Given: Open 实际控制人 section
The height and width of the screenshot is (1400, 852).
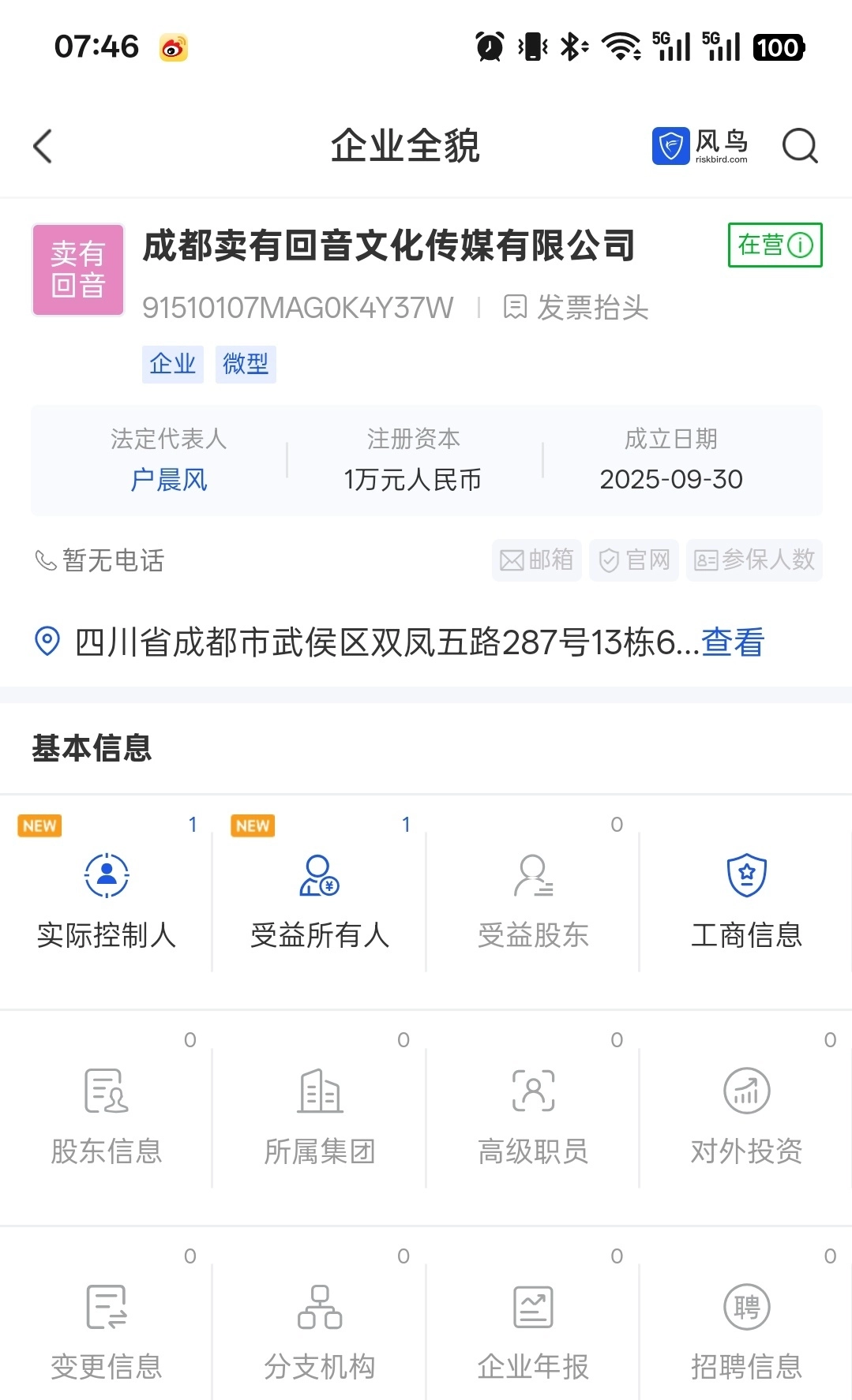Looking at the screenshot, I should click(107, 900).
